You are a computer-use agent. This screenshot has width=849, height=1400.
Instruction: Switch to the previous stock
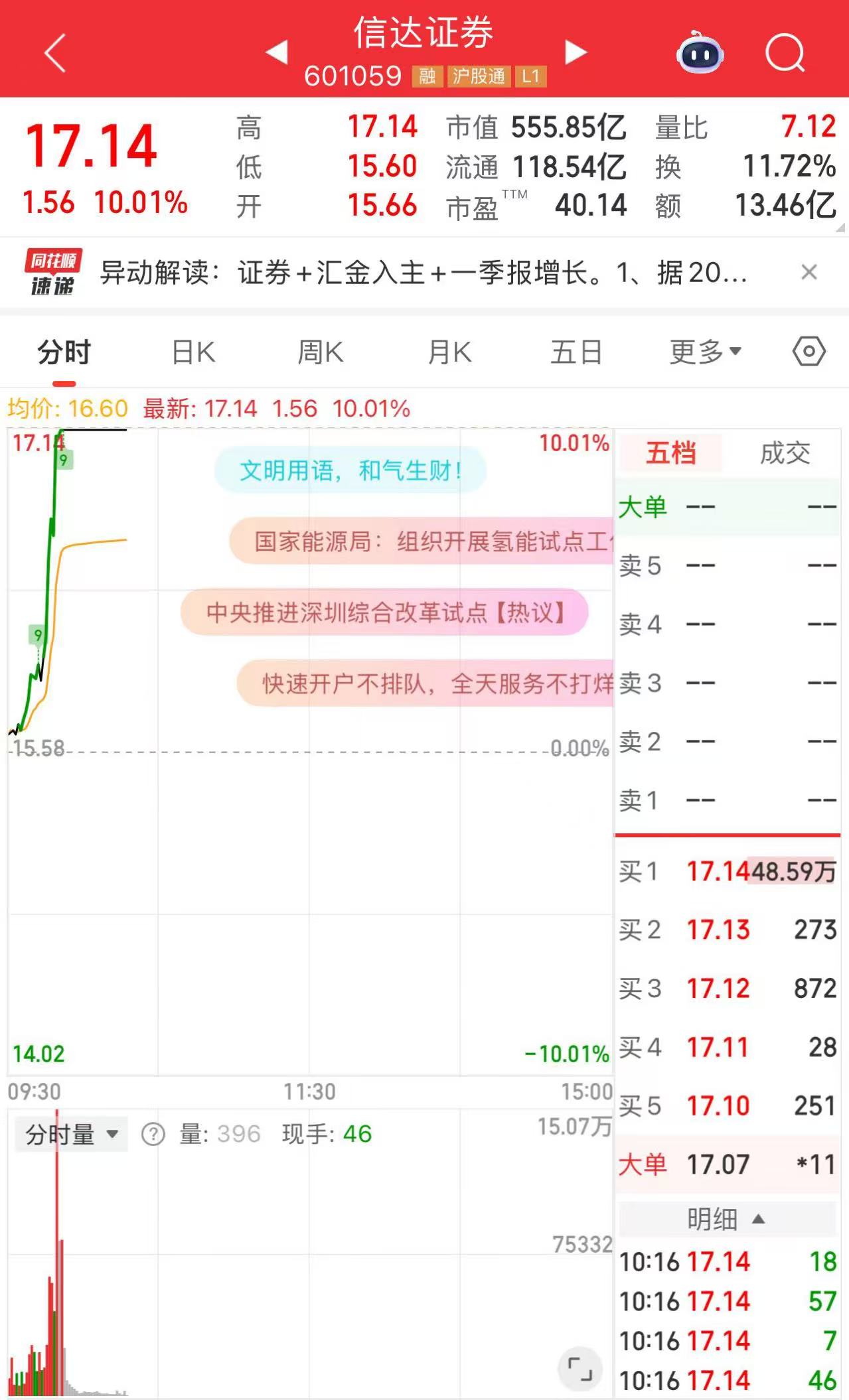point(277,52)
